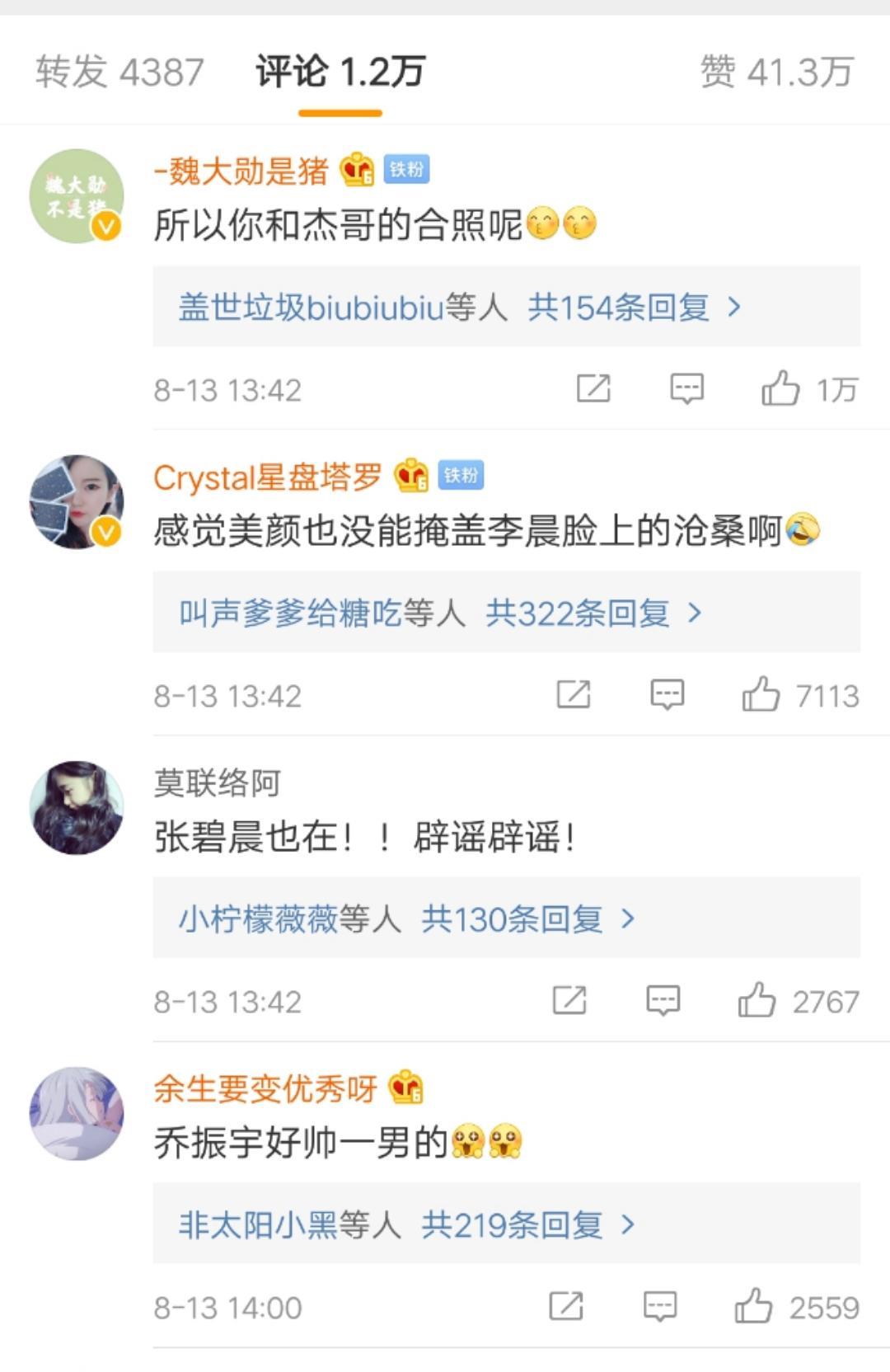
Task: Like Crystal星盘塔罗's comment
Action: pos(761,694)
